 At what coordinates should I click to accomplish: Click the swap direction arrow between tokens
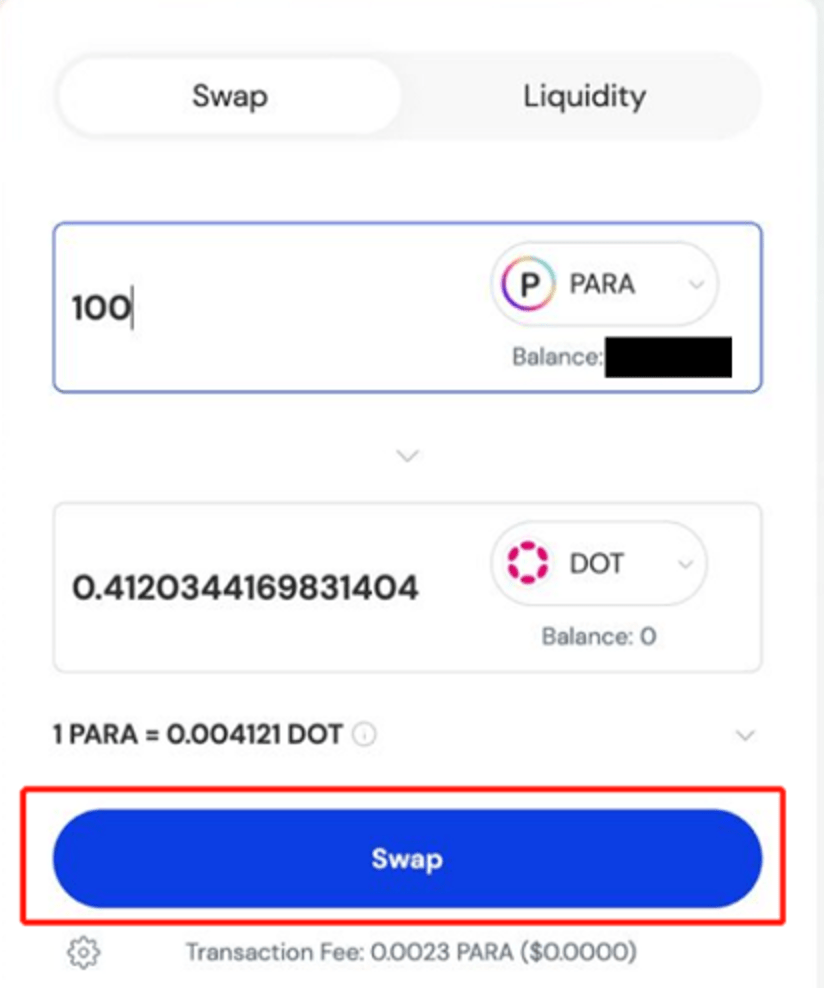click(406, 456)
